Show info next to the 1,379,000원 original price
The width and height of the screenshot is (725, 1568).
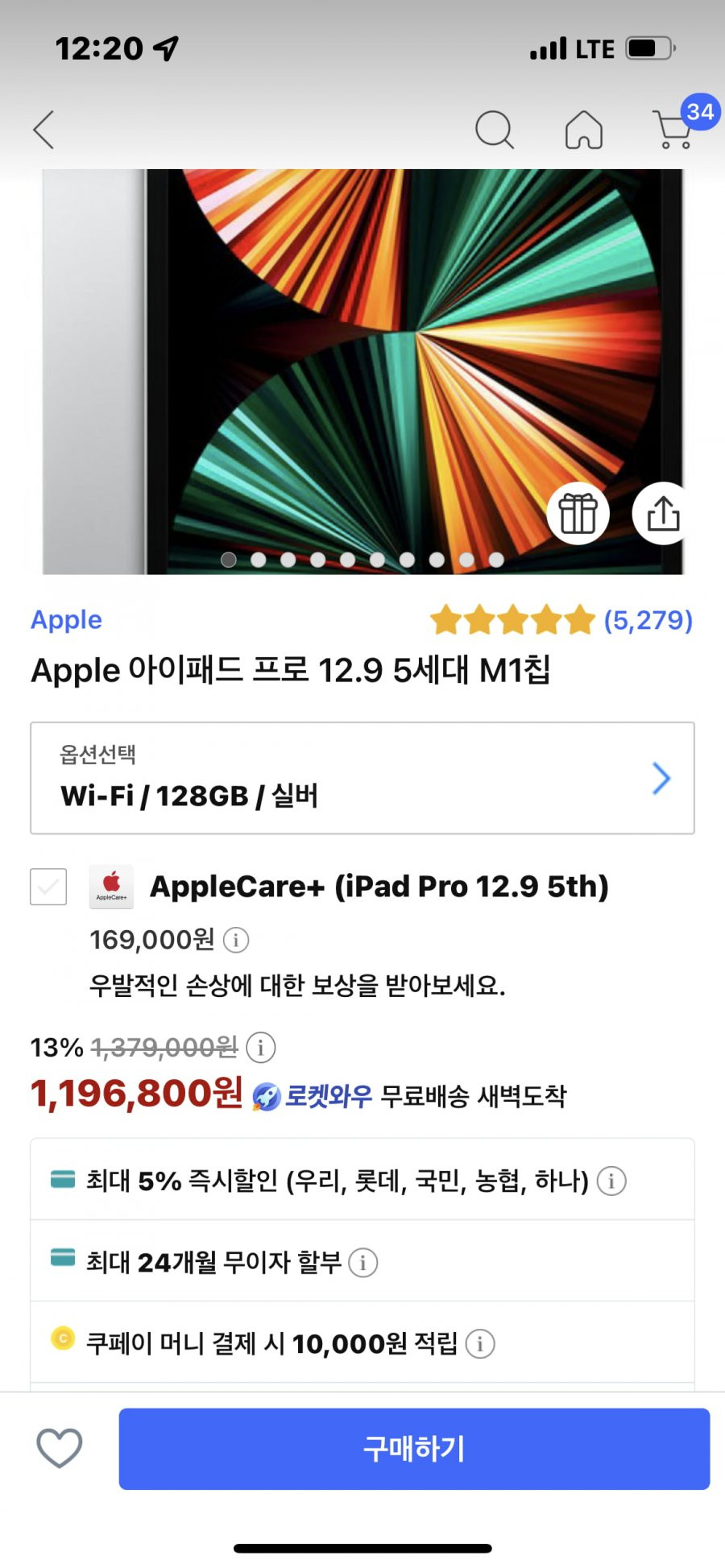point(261,1048)
